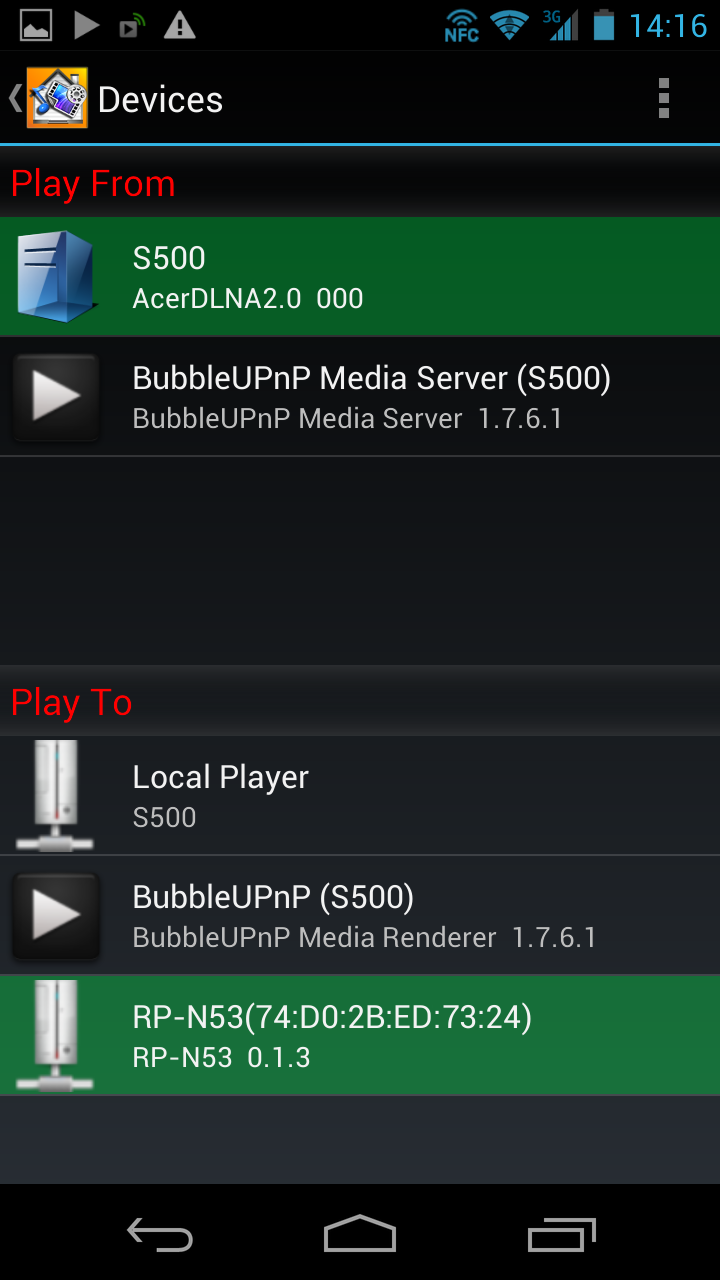Select the RP-N53 renderer device
The width and height of the screenshot is (720, 1280).
(360, 1036)
